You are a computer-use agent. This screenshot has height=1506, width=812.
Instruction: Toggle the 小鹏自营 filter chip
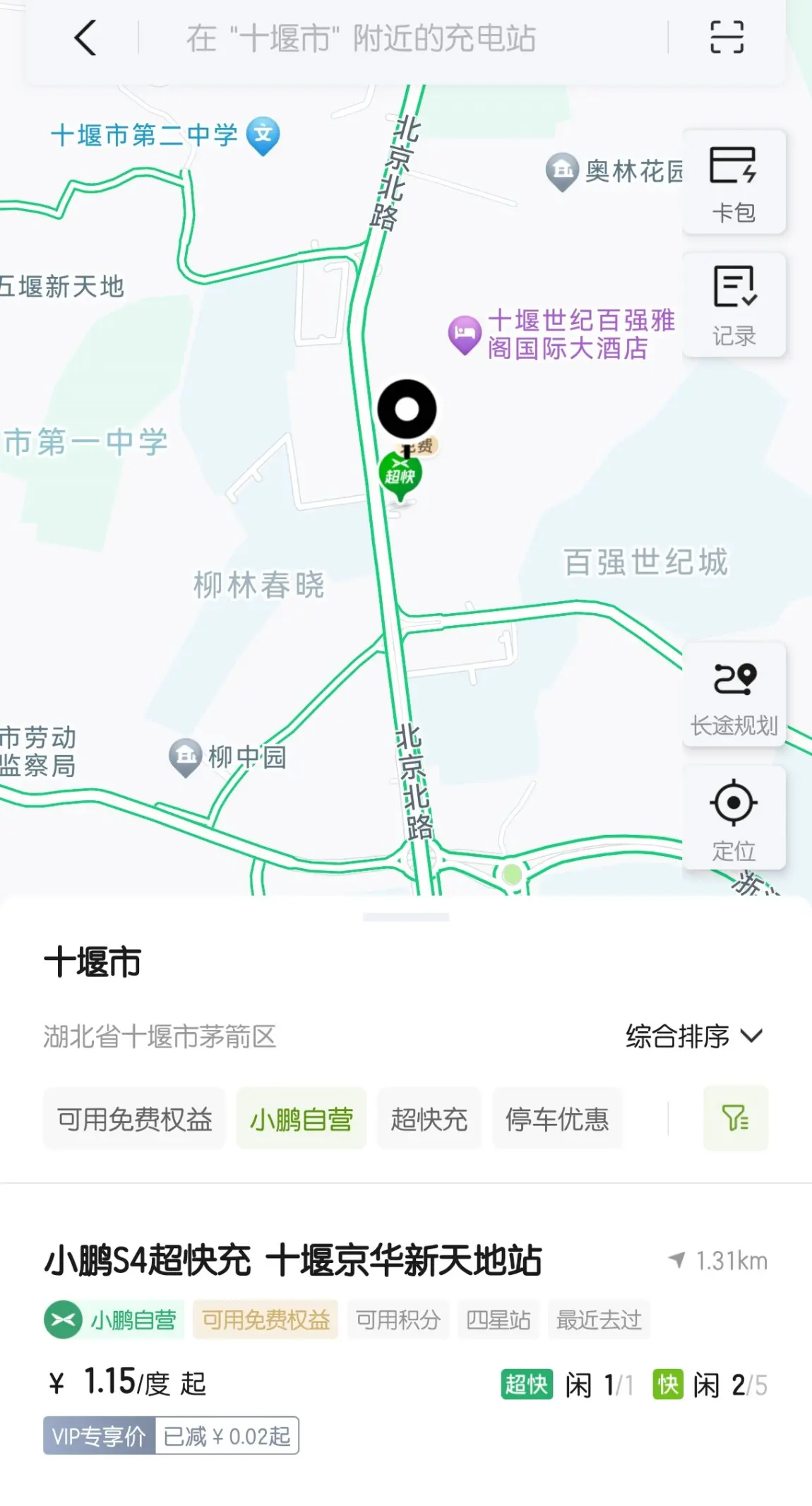tap(301, 1120)
